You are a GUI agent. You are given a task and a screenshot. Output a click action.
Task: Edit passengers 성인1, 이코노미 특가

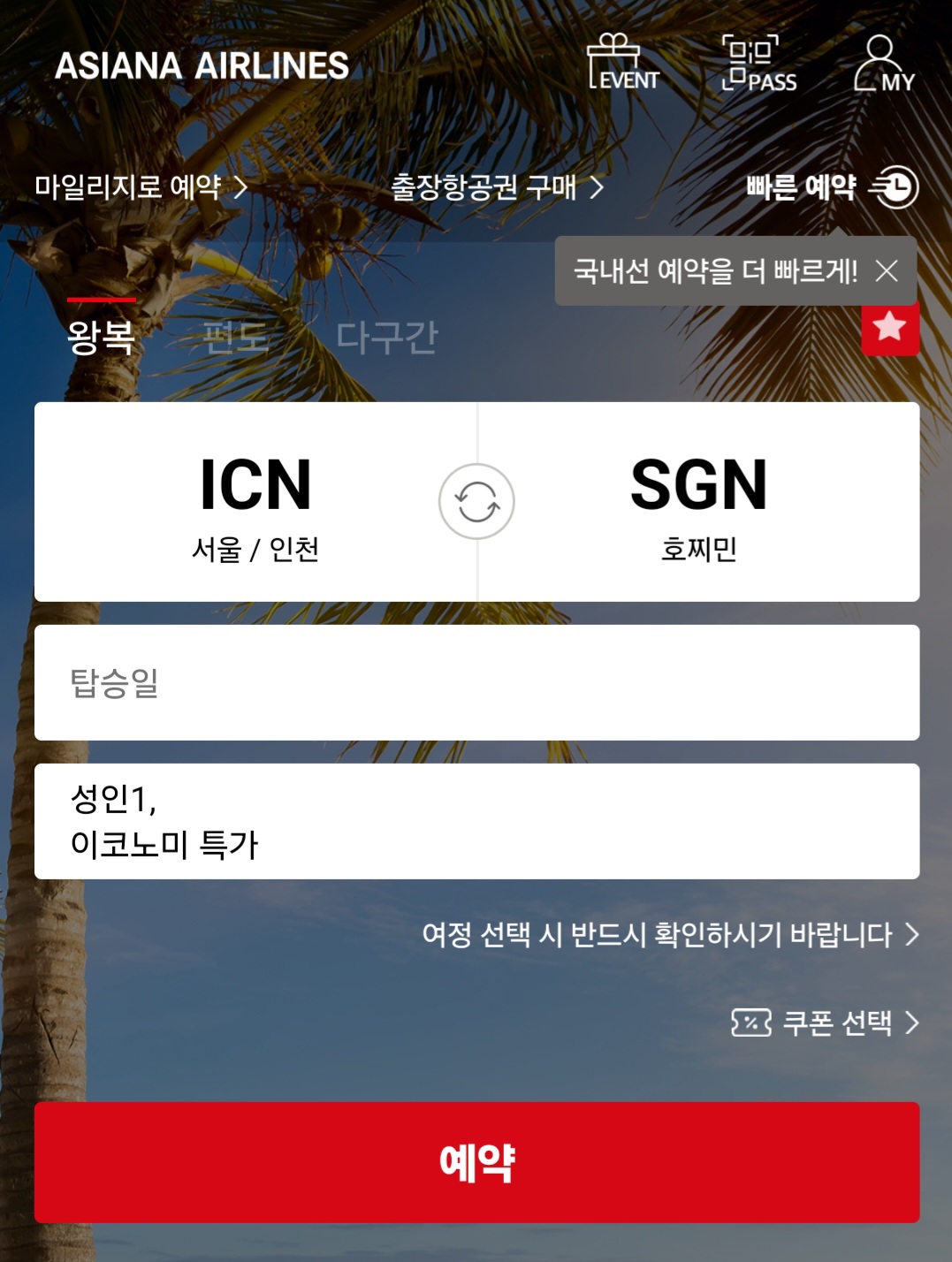(476, 821)
